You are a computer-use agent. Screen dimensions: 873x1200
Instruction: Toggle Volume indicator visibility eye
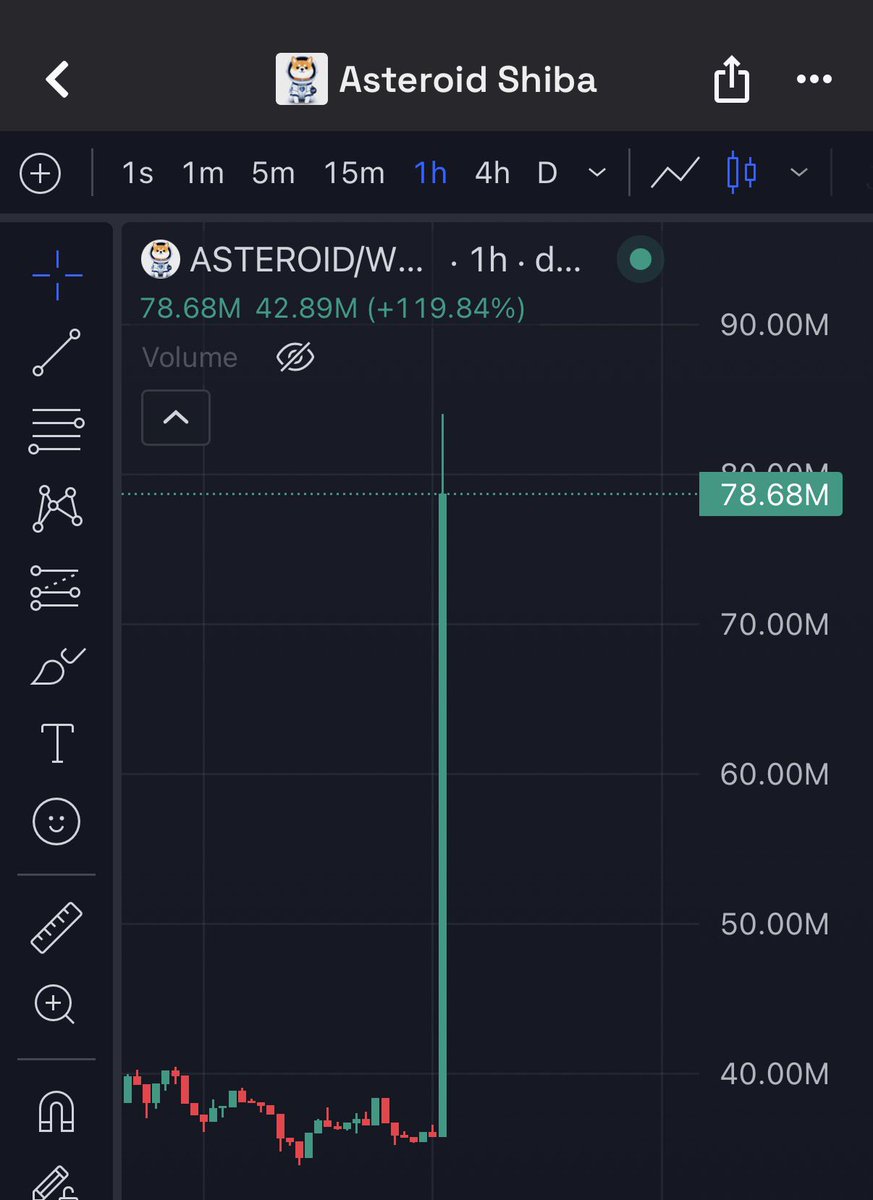[295, 357]
